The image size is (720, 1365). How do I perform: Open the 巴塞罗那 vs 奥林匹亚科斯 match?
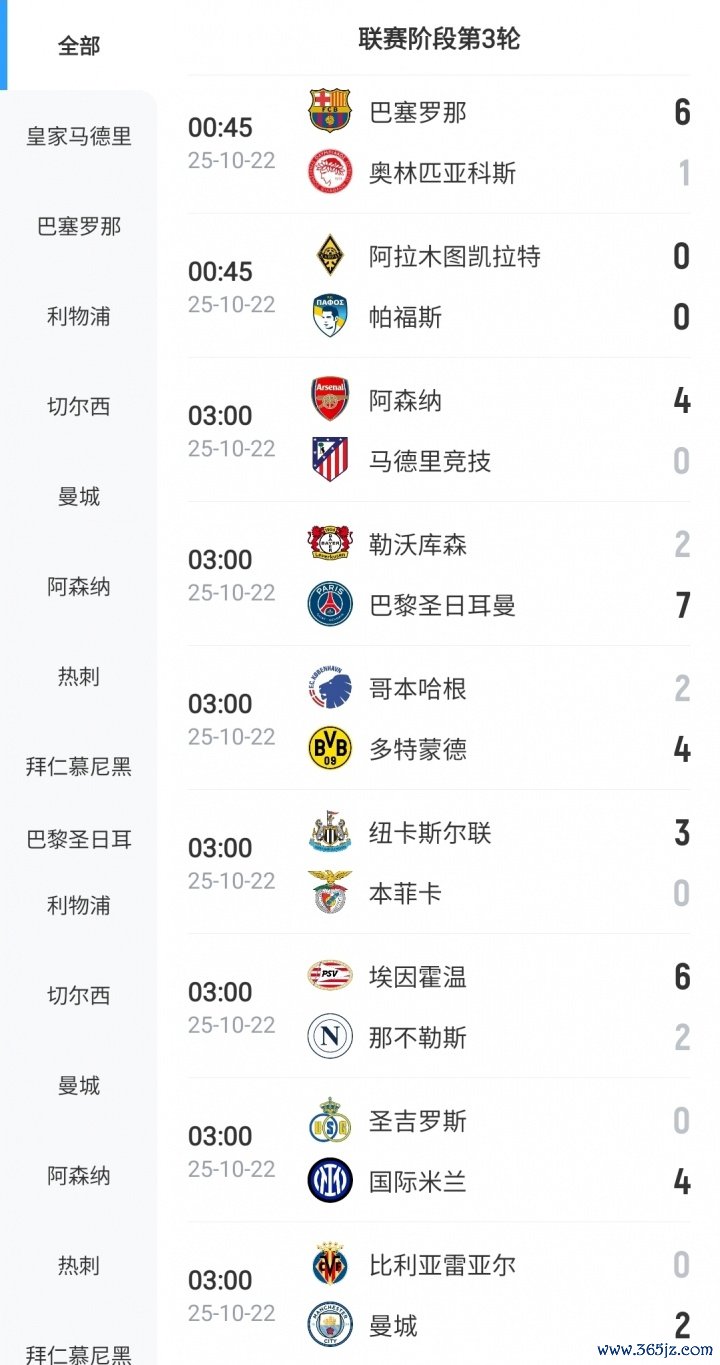tap(440, 142)
